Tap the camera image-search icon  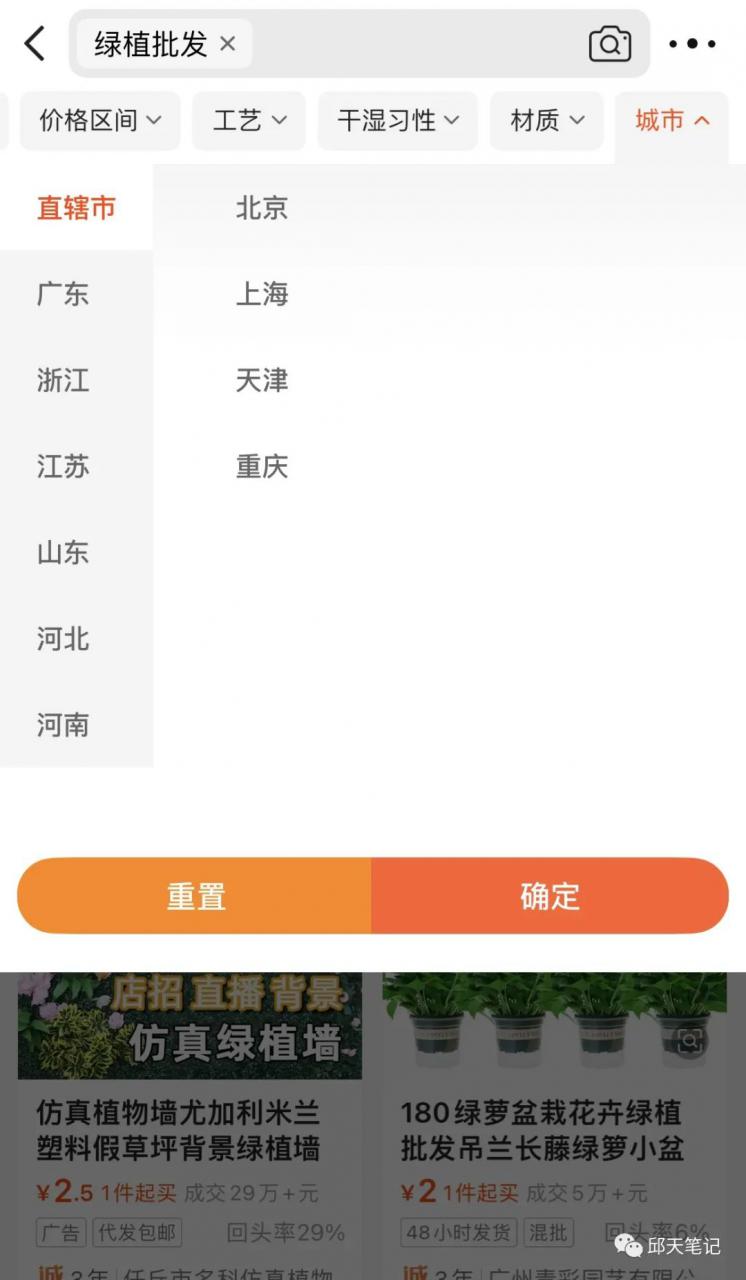(611, 44)
